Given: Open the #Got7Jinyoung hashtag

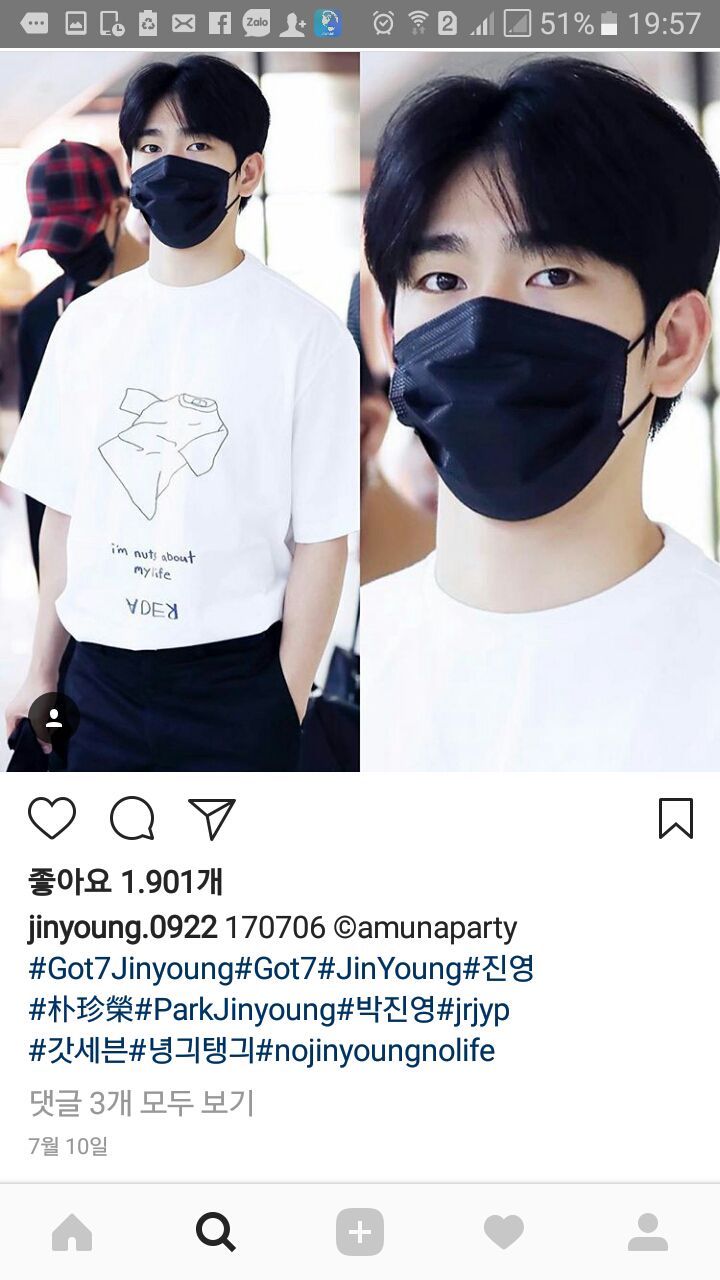Looking at the screenshot, I should pyautogui.click(x=131, y=969).
